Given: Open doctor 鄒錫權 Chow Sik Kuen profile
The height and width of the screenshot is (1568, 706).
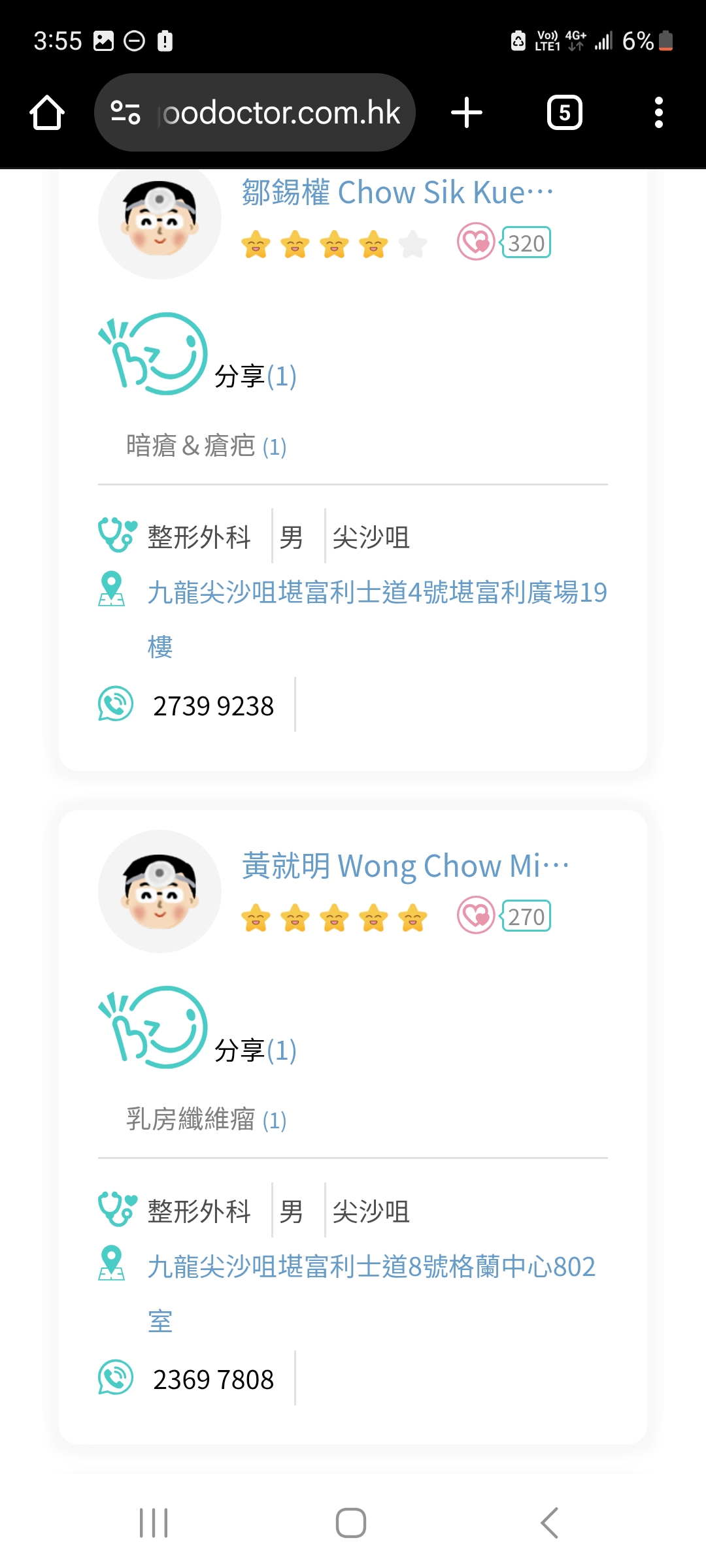Looking at the screenshot, I should [397, 193].
